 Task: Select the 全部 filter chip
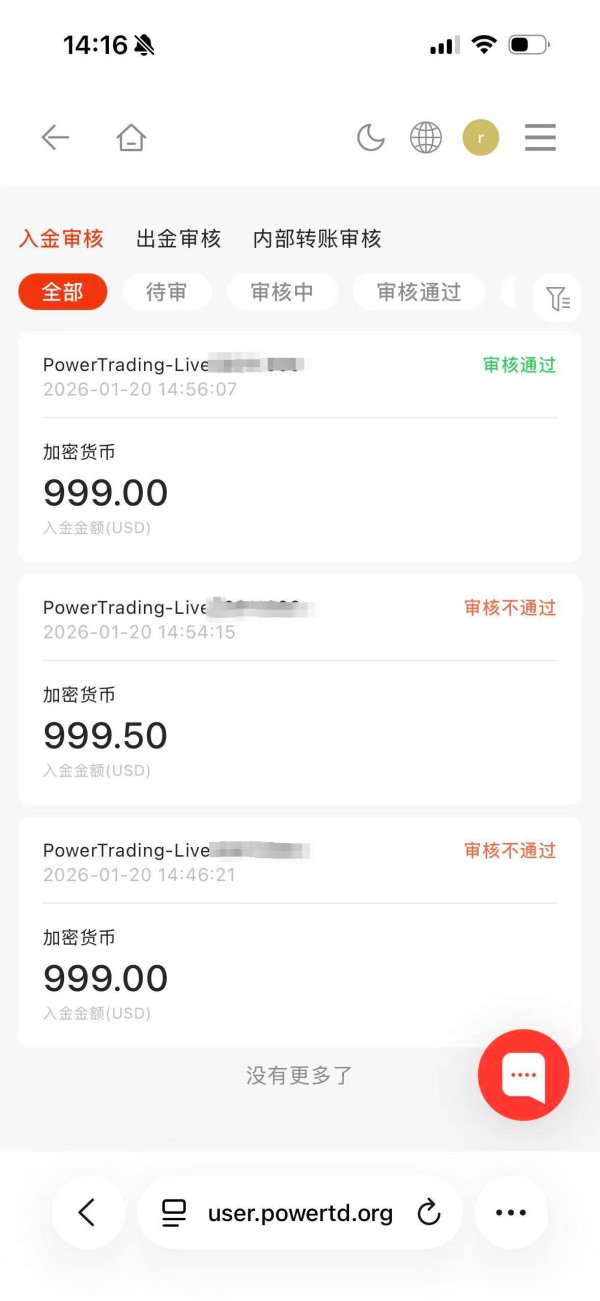(62, 292)
